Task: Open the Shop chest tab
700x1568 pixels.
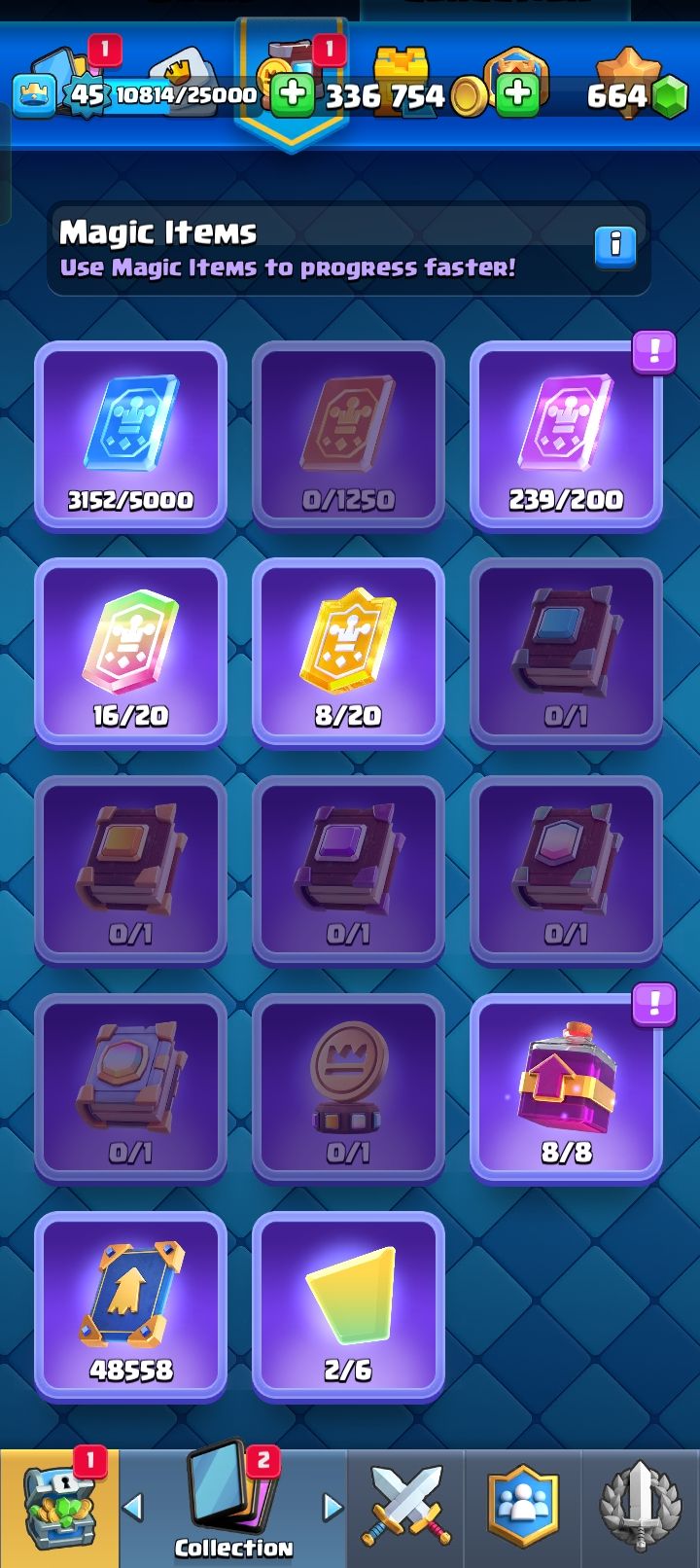Action: [x=59, y=1508]
